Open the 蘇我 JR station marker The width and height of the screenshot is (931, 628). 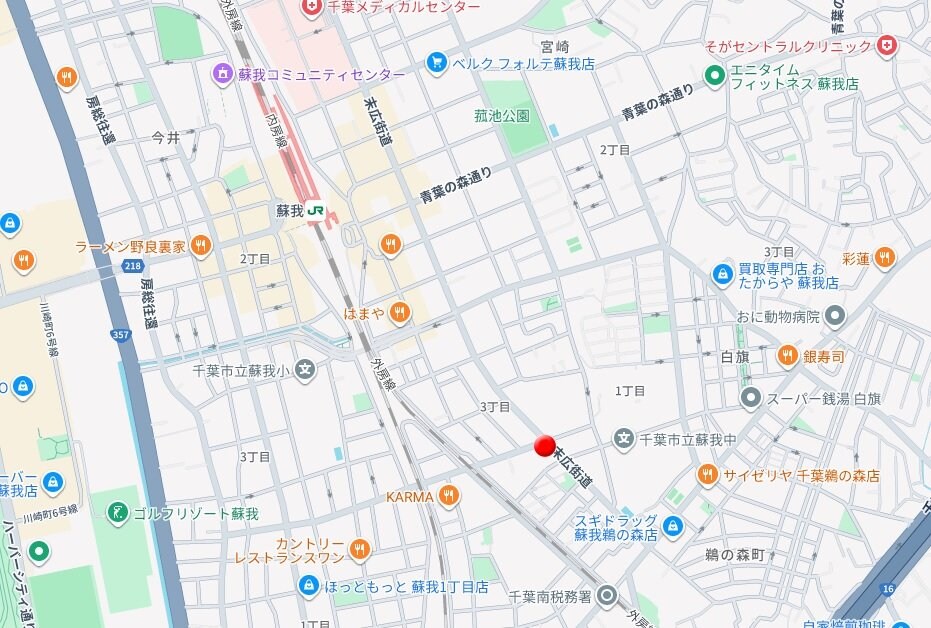point(317,211)
